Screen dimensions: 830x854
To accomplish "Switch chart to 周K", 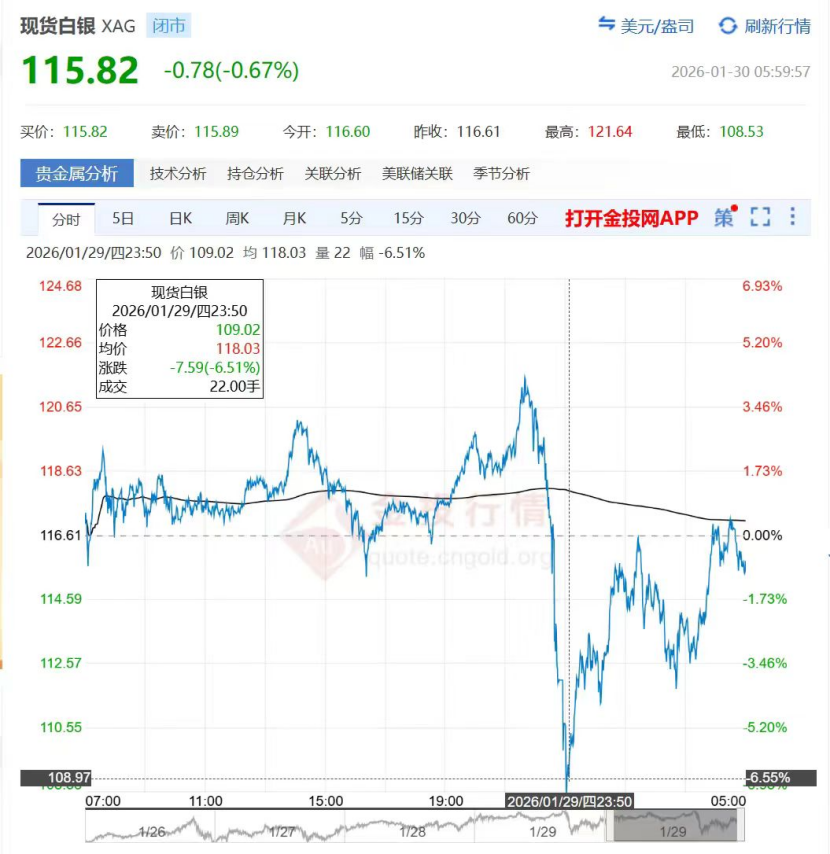I will coord(237,218).
